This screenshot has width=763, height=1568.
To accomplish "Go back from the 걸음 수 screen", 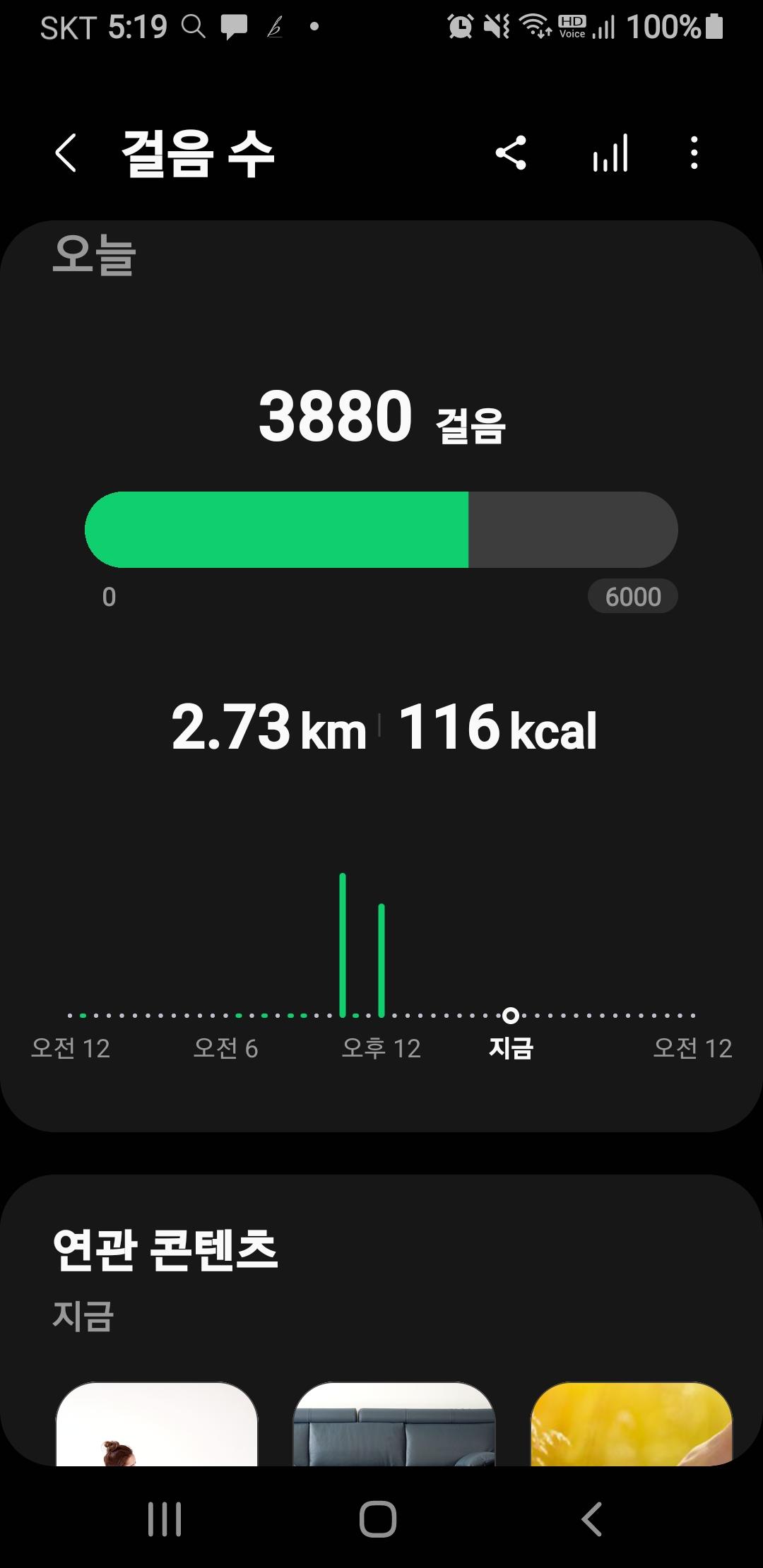I will pos(66,153).
